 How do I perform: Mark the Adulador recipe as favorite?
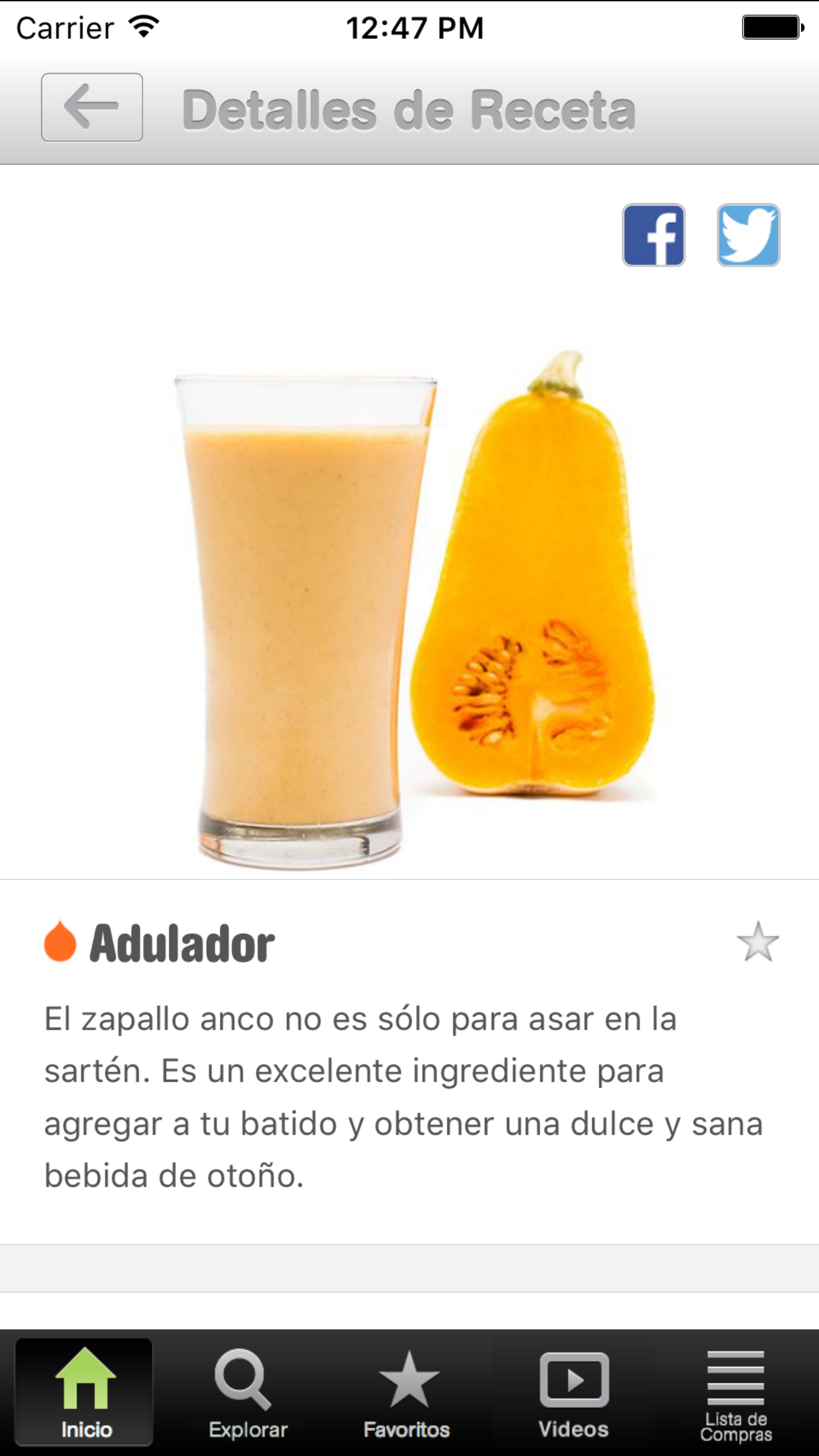pos(758,942)
